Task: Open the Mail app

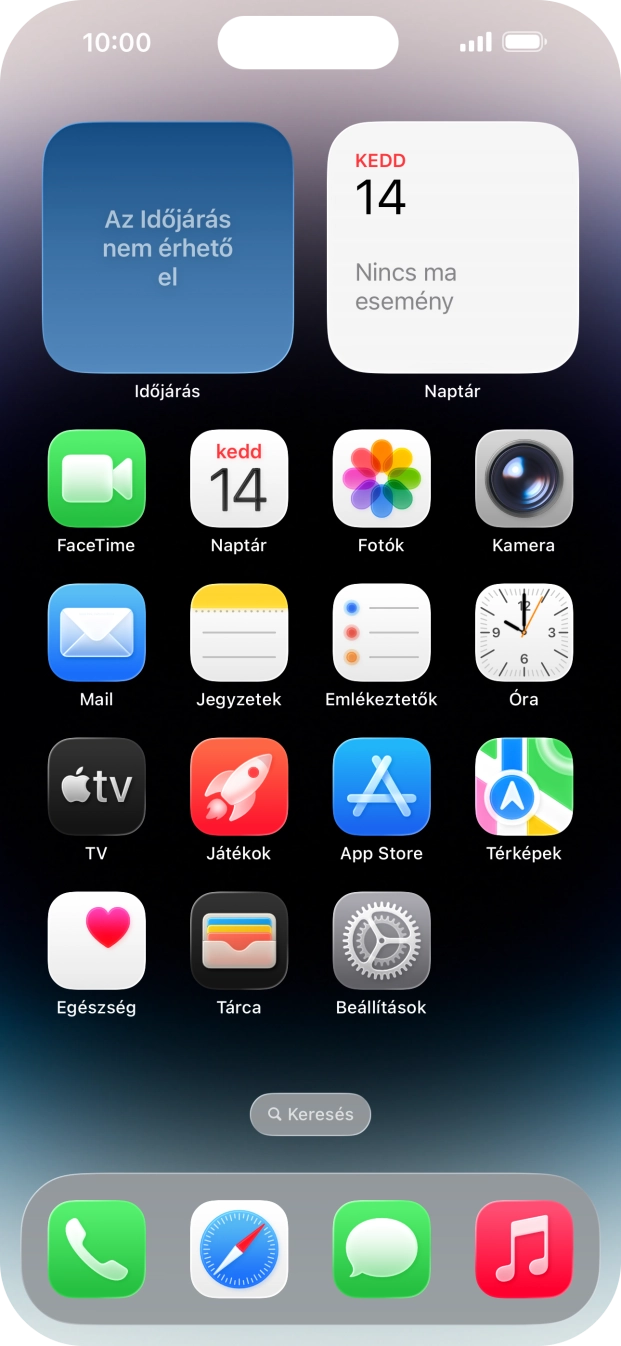Action: point(97,633)
